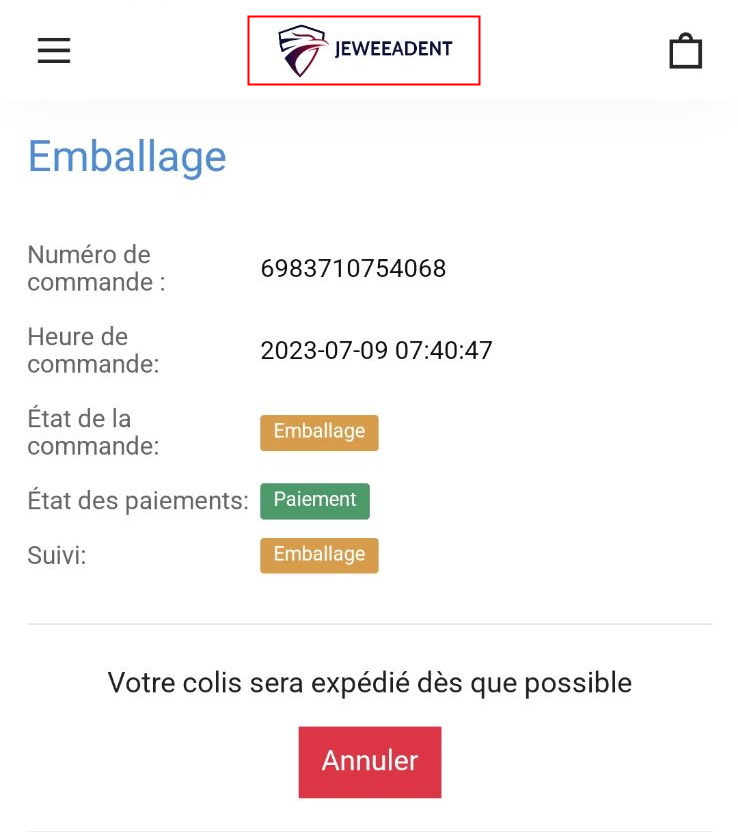The image size is (738, 832).
Task: Go to Jeweeadent home via logo
Action: 364,50
